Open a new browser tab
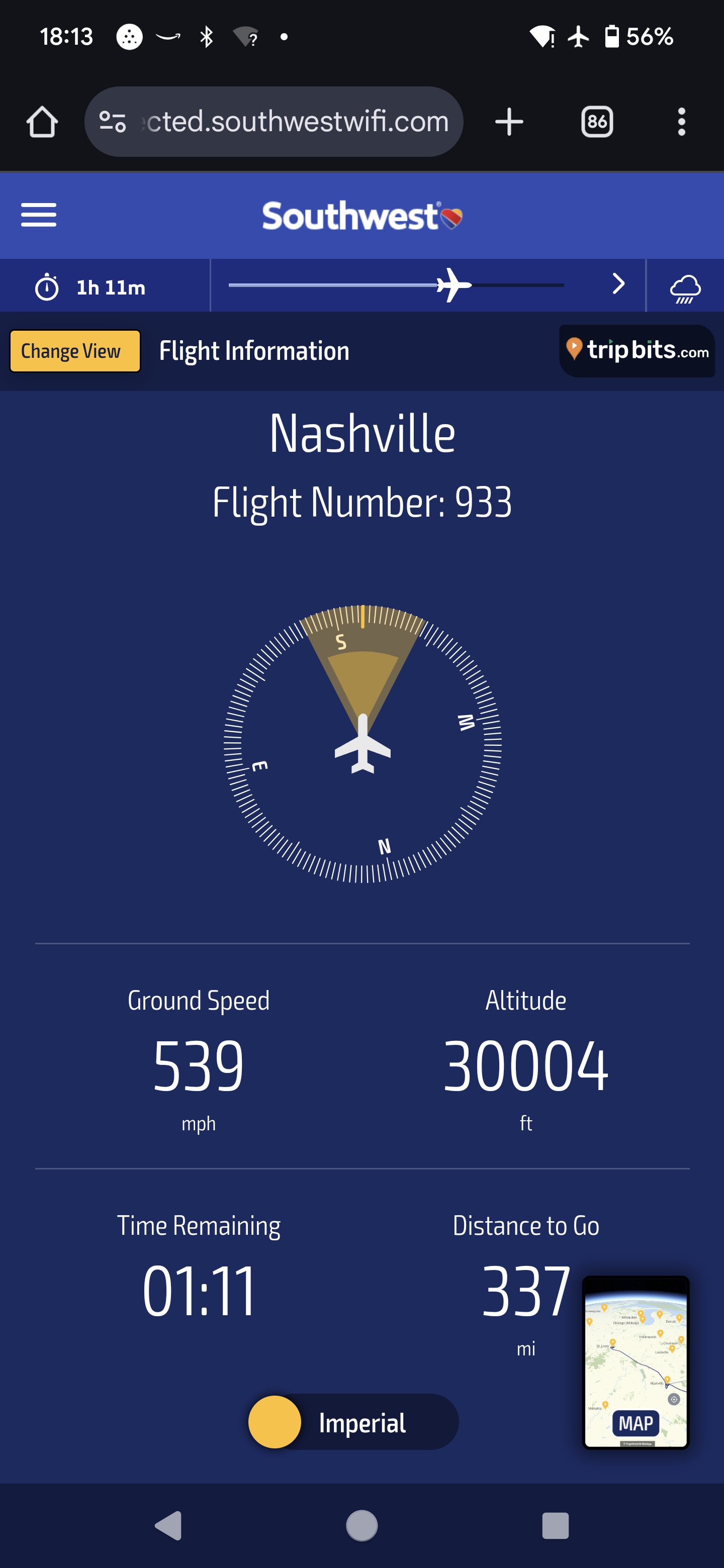This screenshot has width=724, height=1568. point(509,122)
